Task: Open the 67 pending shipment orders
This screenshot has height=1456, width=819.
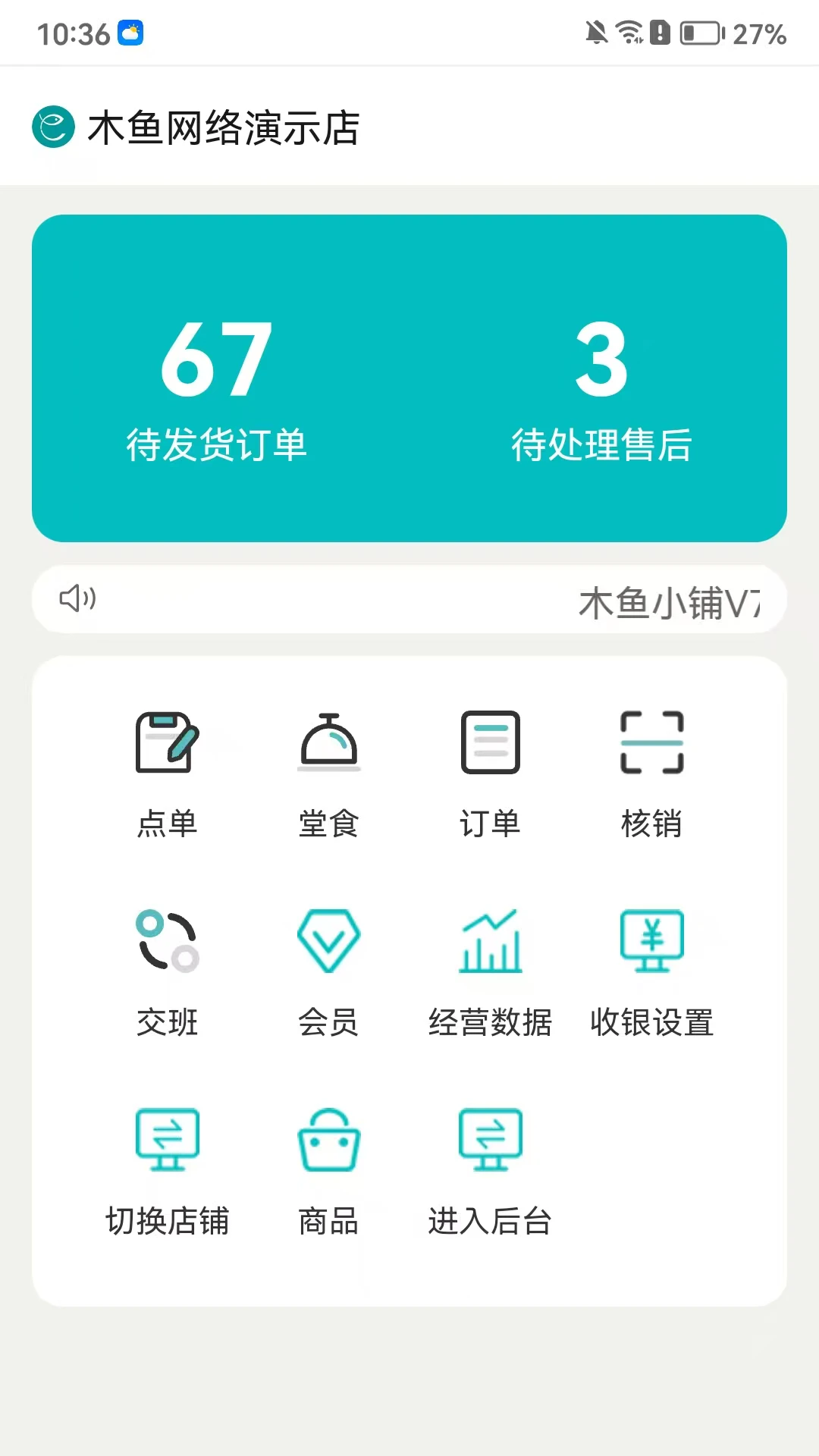Action: [x=217, y=387]
